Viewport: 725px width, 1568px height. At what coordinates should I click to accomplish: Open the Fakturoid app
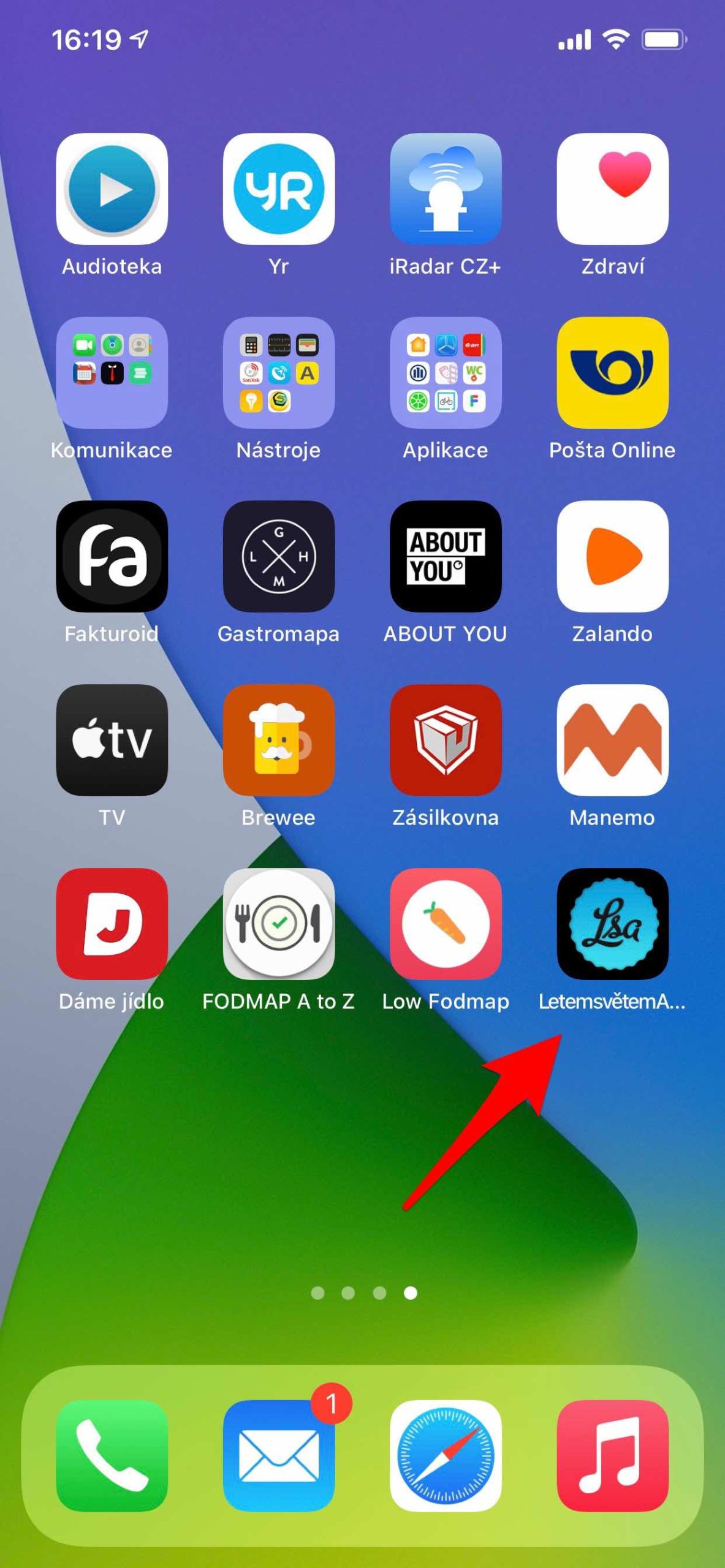click(x=112, y=556)
